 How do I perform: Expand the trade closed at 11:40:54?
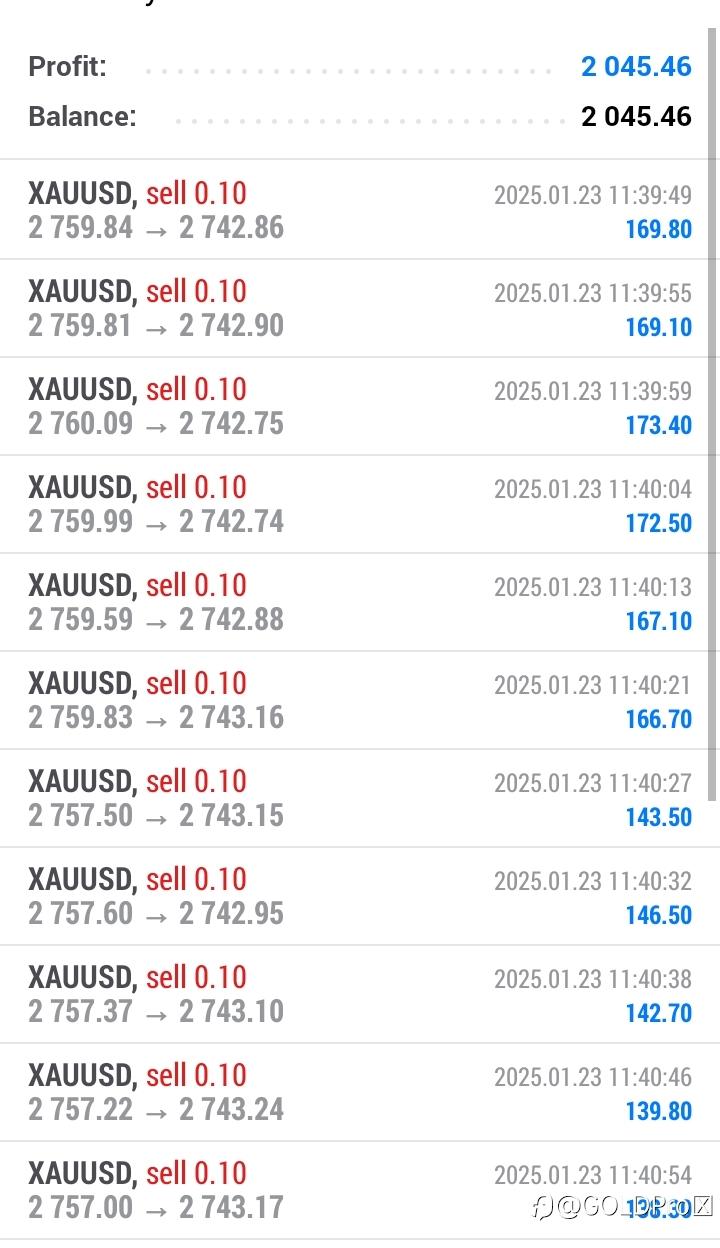[360, 1190]
